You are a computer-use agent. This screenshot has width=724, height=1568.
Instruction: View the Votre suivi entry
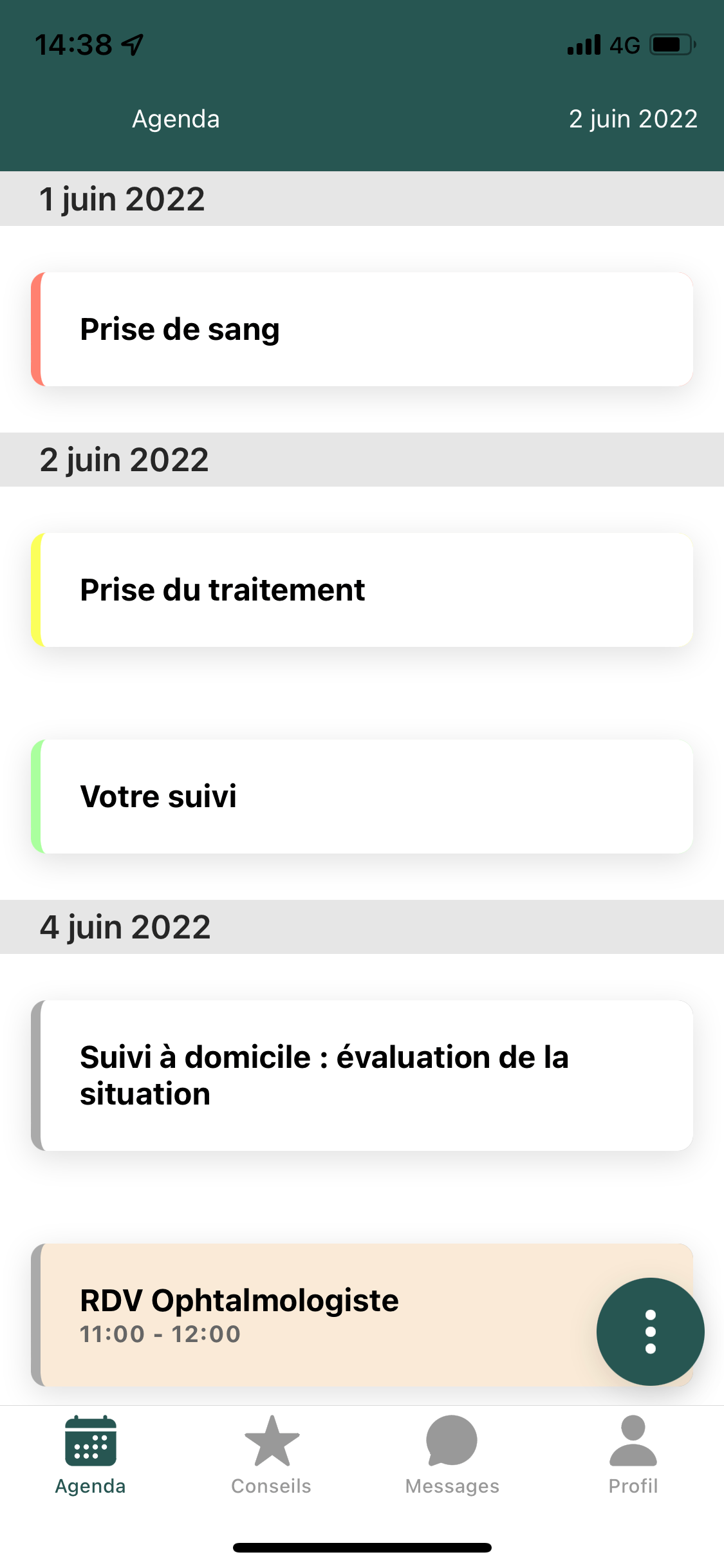coord(362,796)
